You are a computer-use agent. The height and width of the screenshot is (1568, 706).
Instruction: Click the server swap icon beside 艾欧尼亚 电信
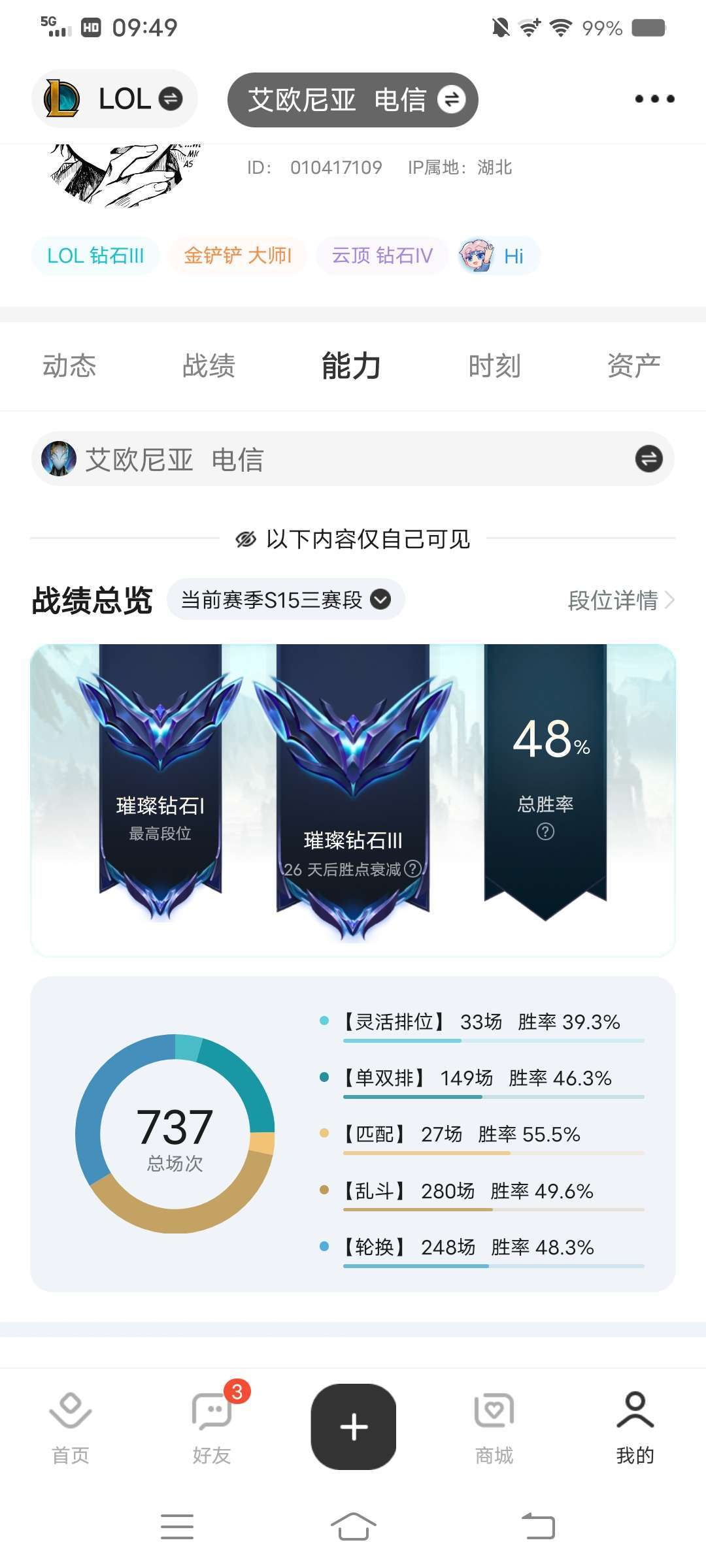[x=451, y=99]
